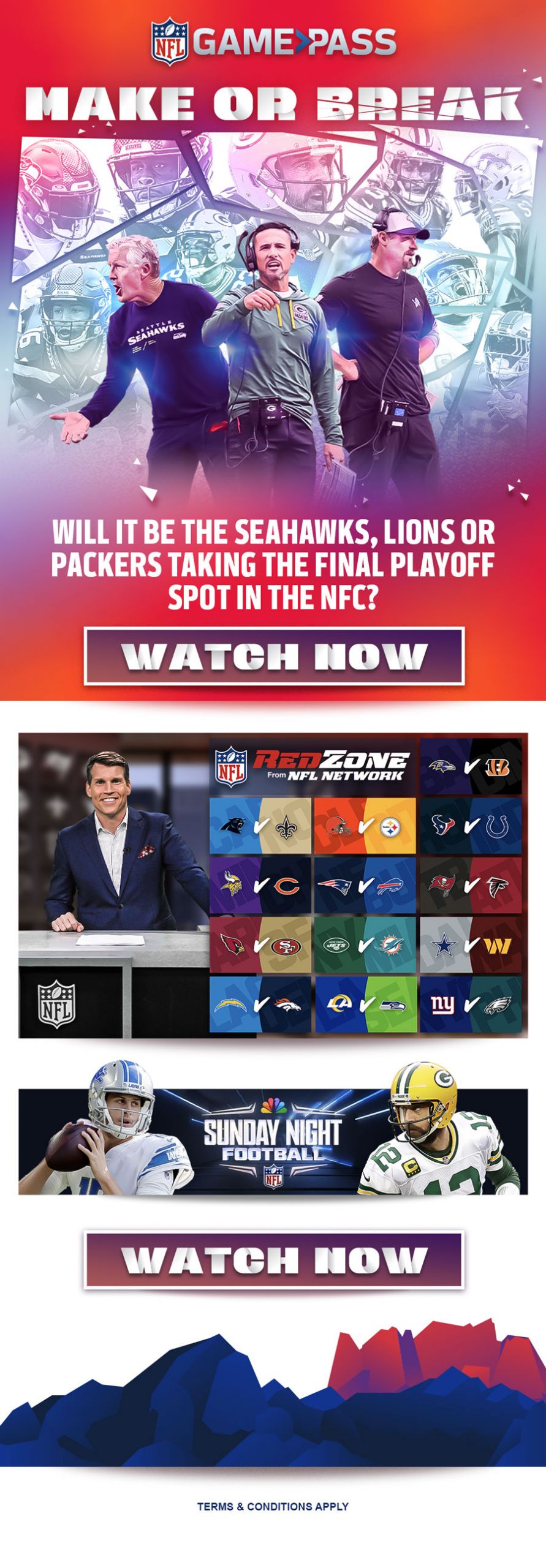Screen dimensions: 546x1568
Task: Tap the WATCH NOW button below Sunday Night Football
Action: [274, 1260]
